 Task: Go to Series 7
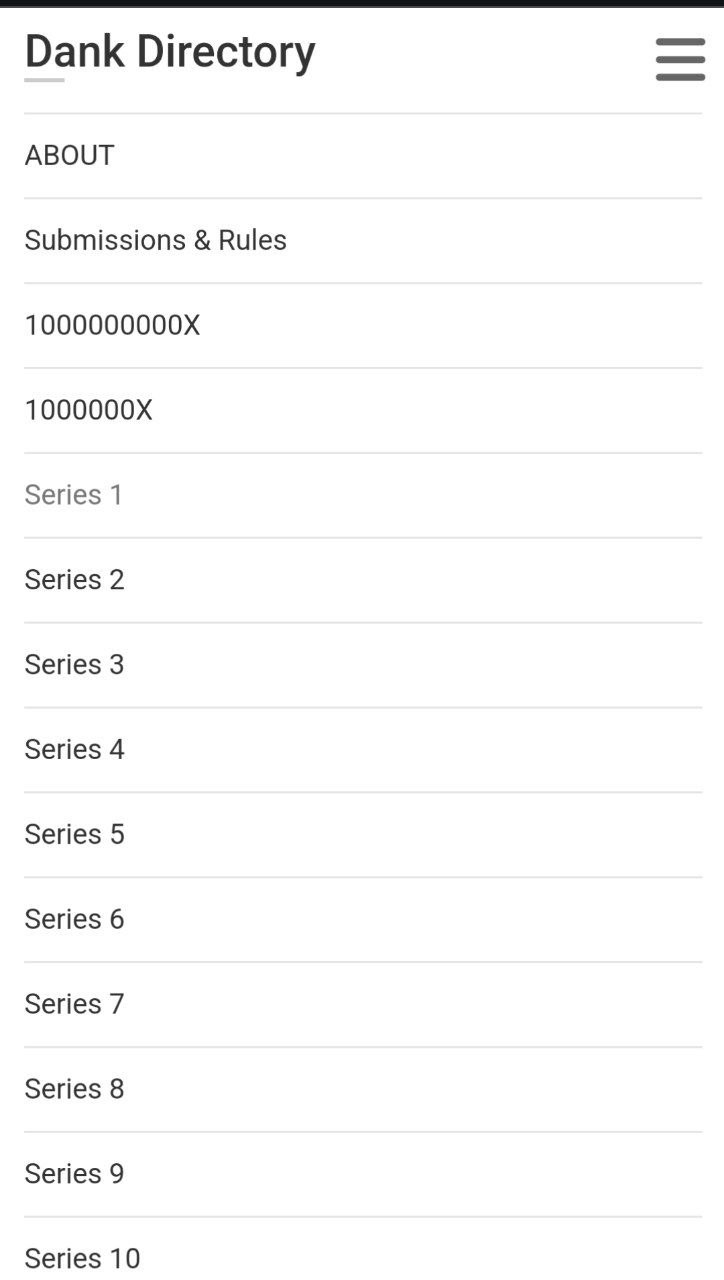(x=363, y=1005)
